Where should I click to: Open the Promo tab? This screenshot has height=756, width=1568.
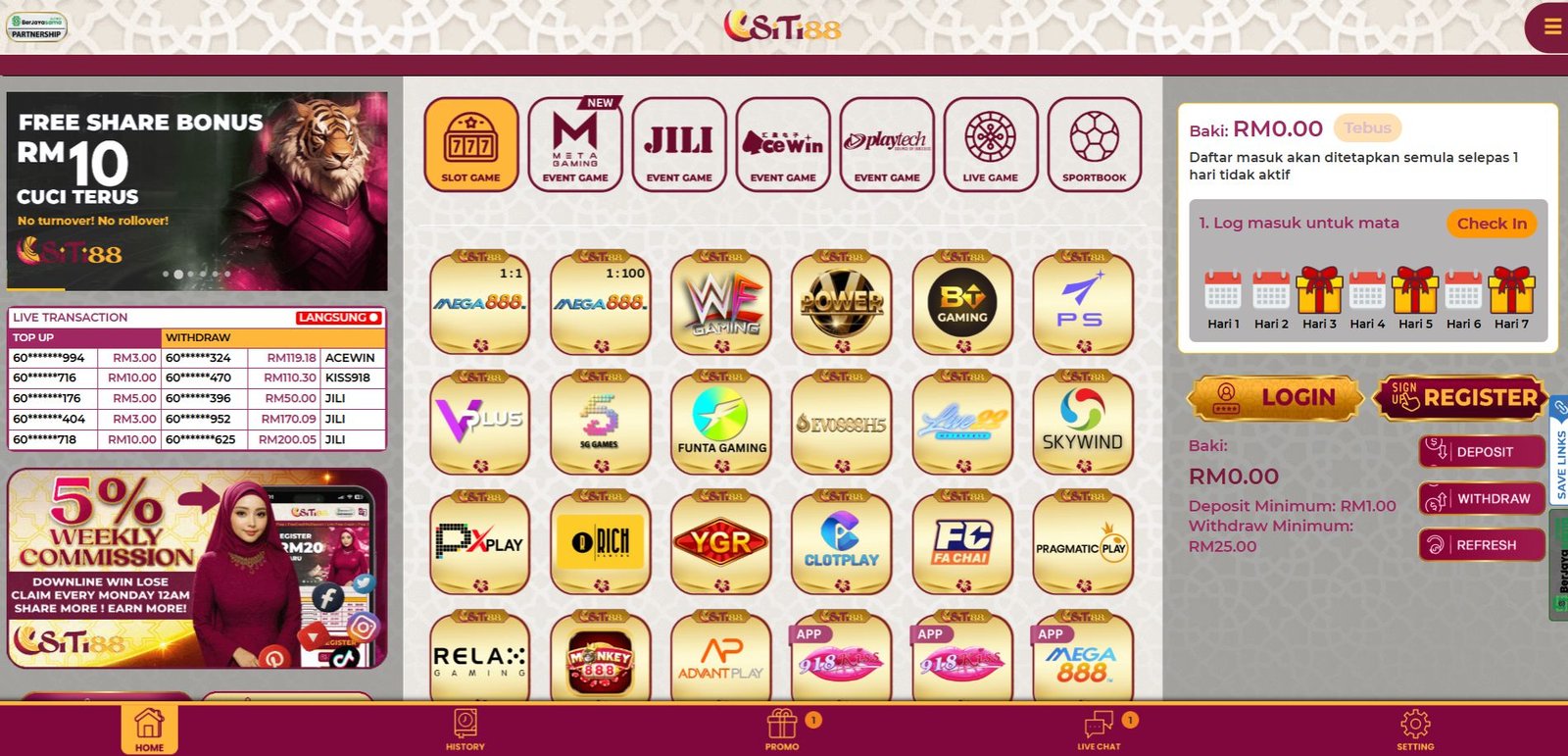click(782, 730)
